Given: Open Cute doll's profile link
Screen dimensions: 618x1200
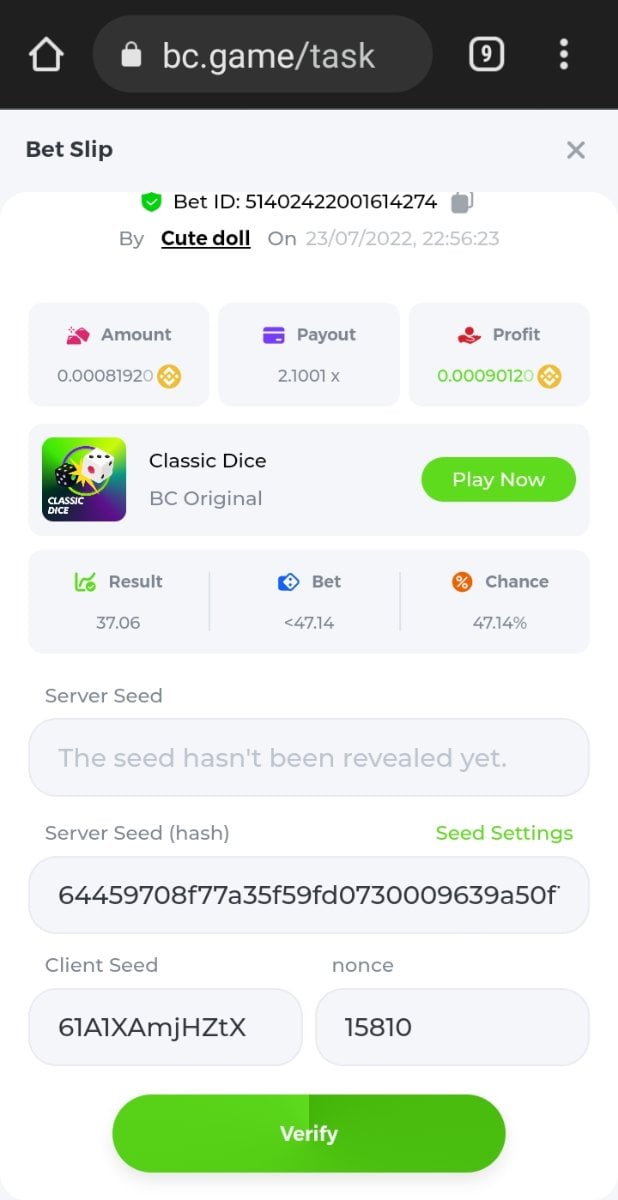Looking at the screenshot, I should pos(205,238).
